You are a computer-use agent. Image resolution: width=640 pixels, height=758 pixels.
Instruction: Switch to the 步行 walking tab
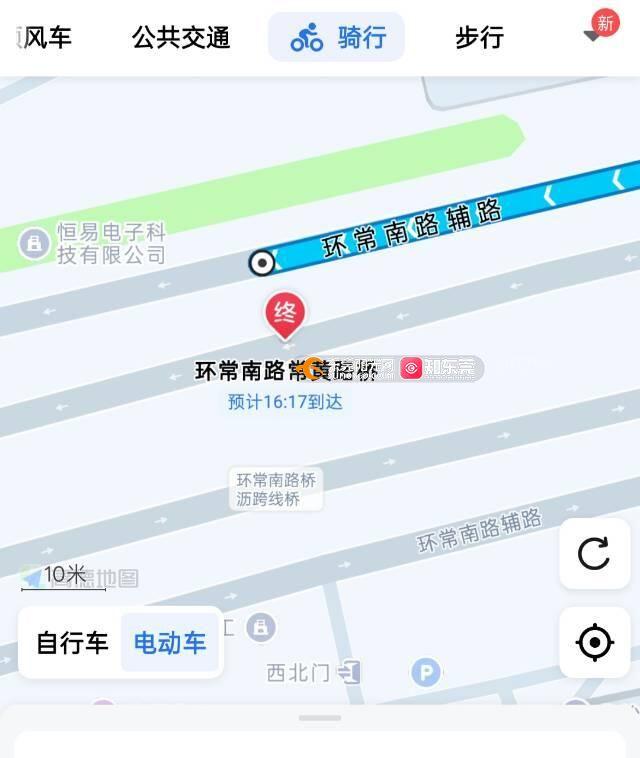(x=479, y=38)
